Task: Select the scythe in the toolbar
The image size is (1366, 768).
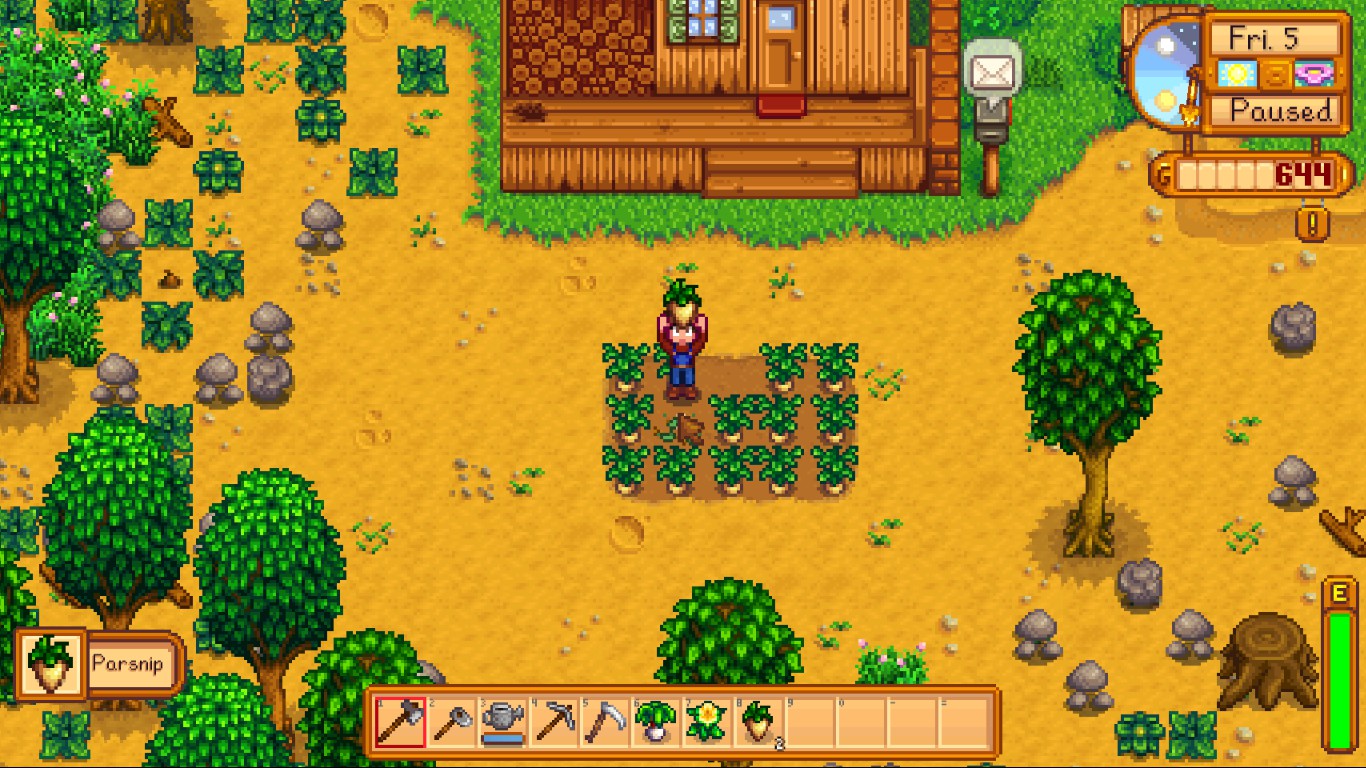Action: (605, 722)
